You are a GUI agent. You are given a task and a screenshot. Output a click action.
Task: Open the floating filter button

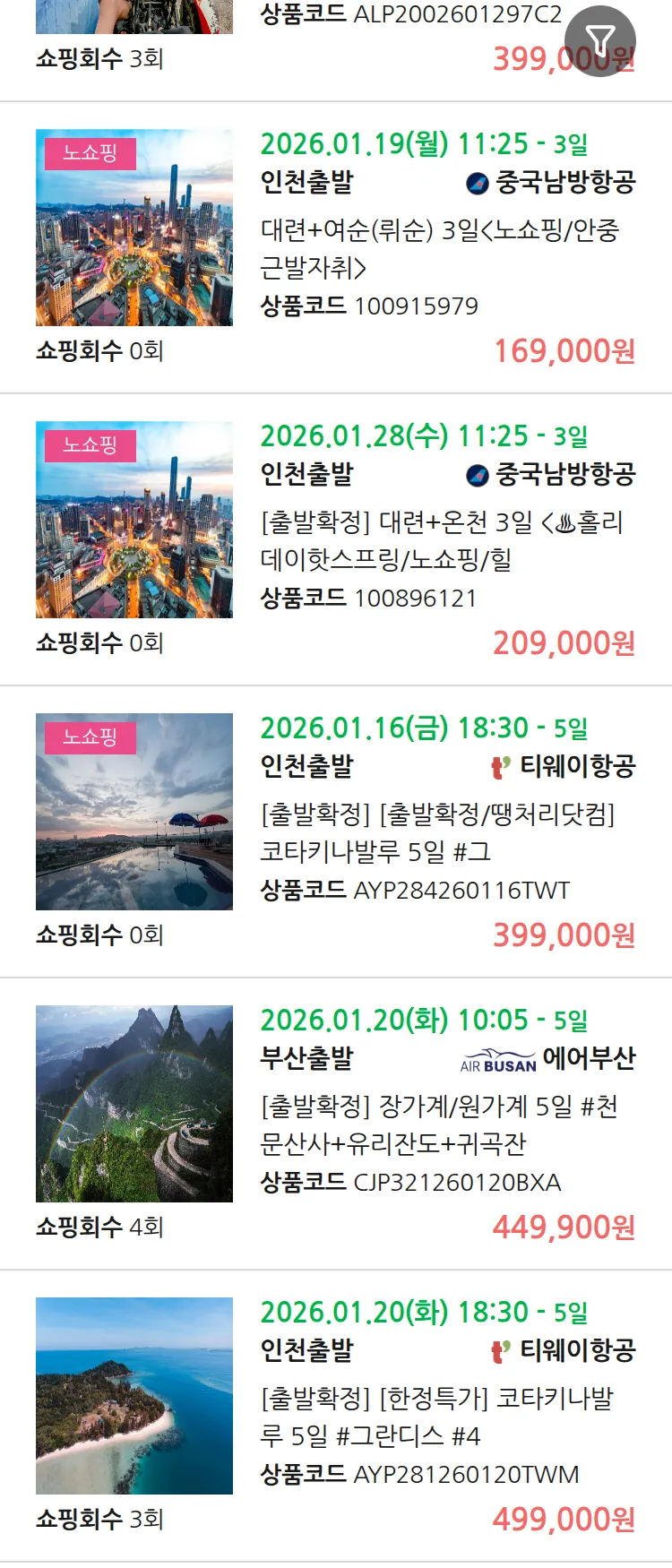(x=599, y=41)
